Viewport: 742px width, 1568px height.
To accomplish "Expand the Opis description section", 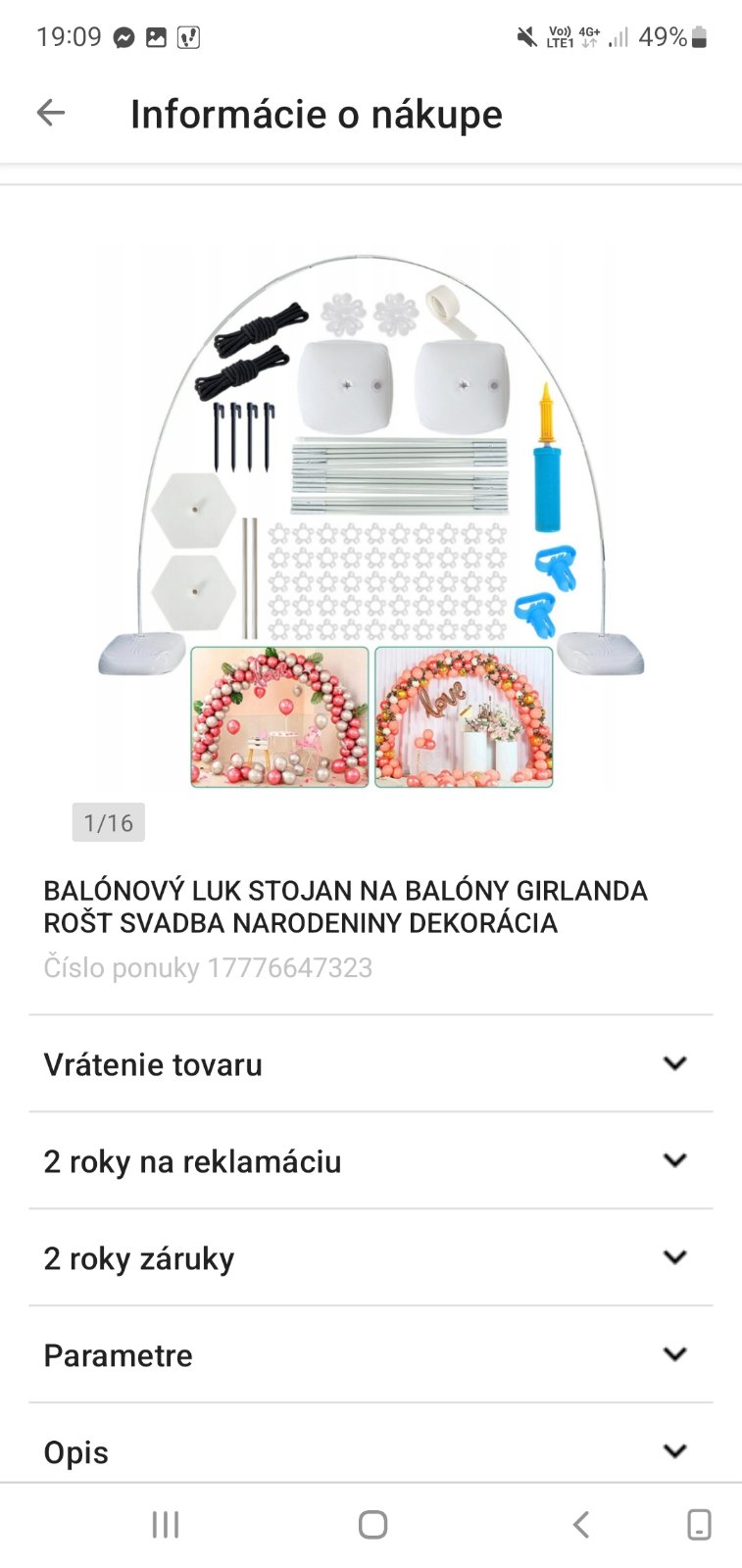I will (371, 1451).
